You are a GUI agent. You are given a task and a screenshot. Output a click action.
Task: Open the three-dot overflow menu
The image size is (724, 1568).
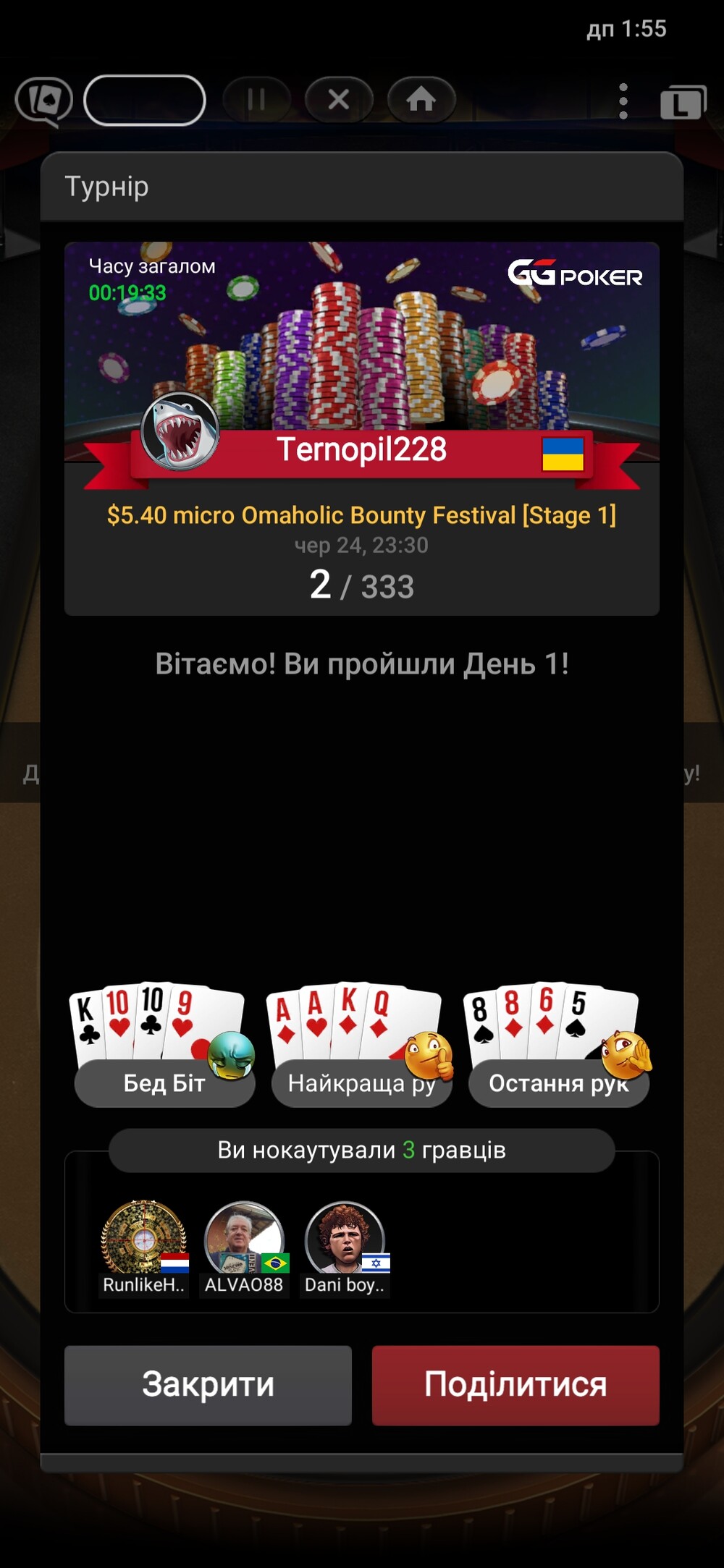(x=623, y=101)
